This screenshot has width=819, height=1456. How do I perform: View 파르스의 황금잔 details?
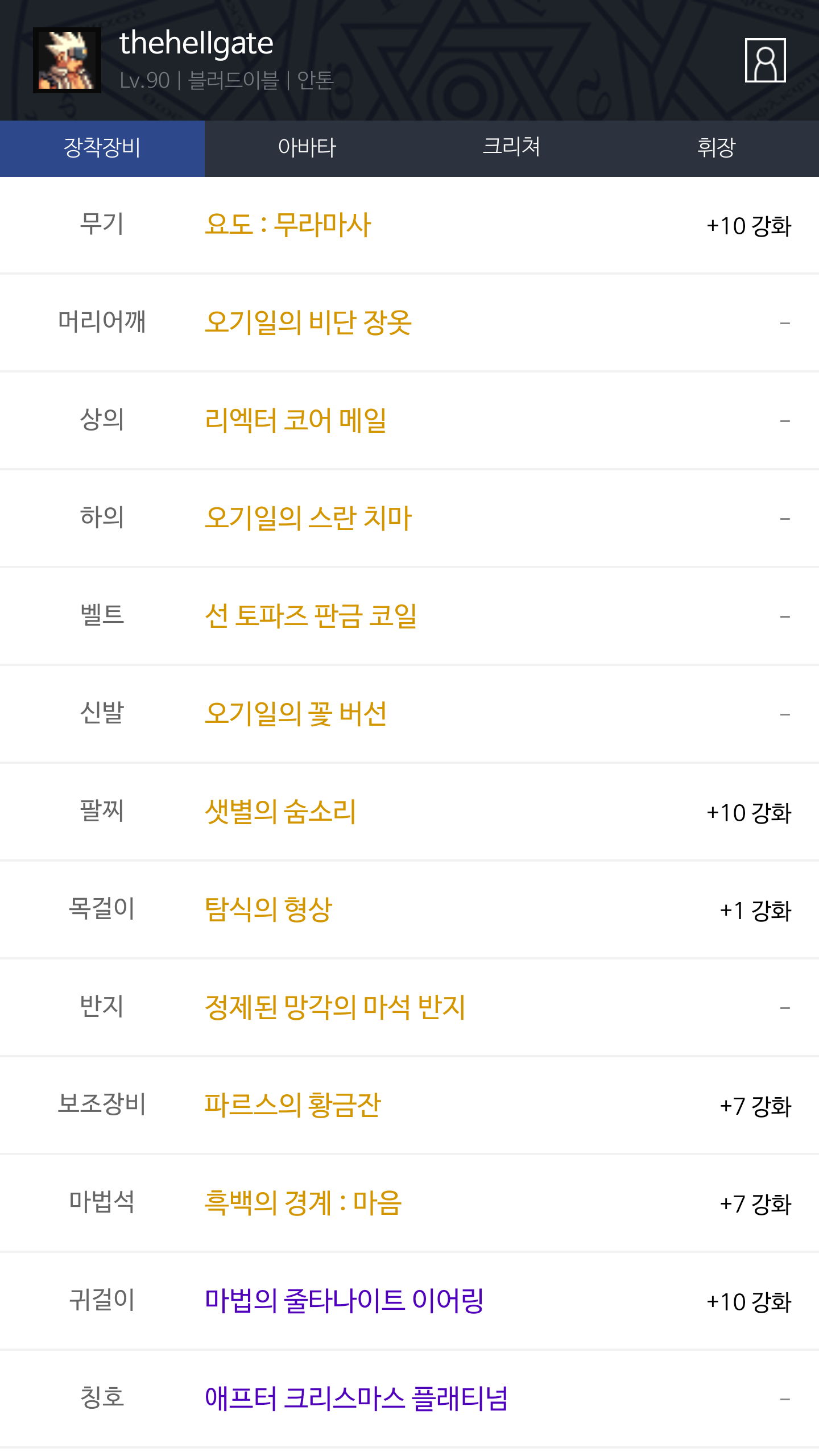(x=292, y=1105)
